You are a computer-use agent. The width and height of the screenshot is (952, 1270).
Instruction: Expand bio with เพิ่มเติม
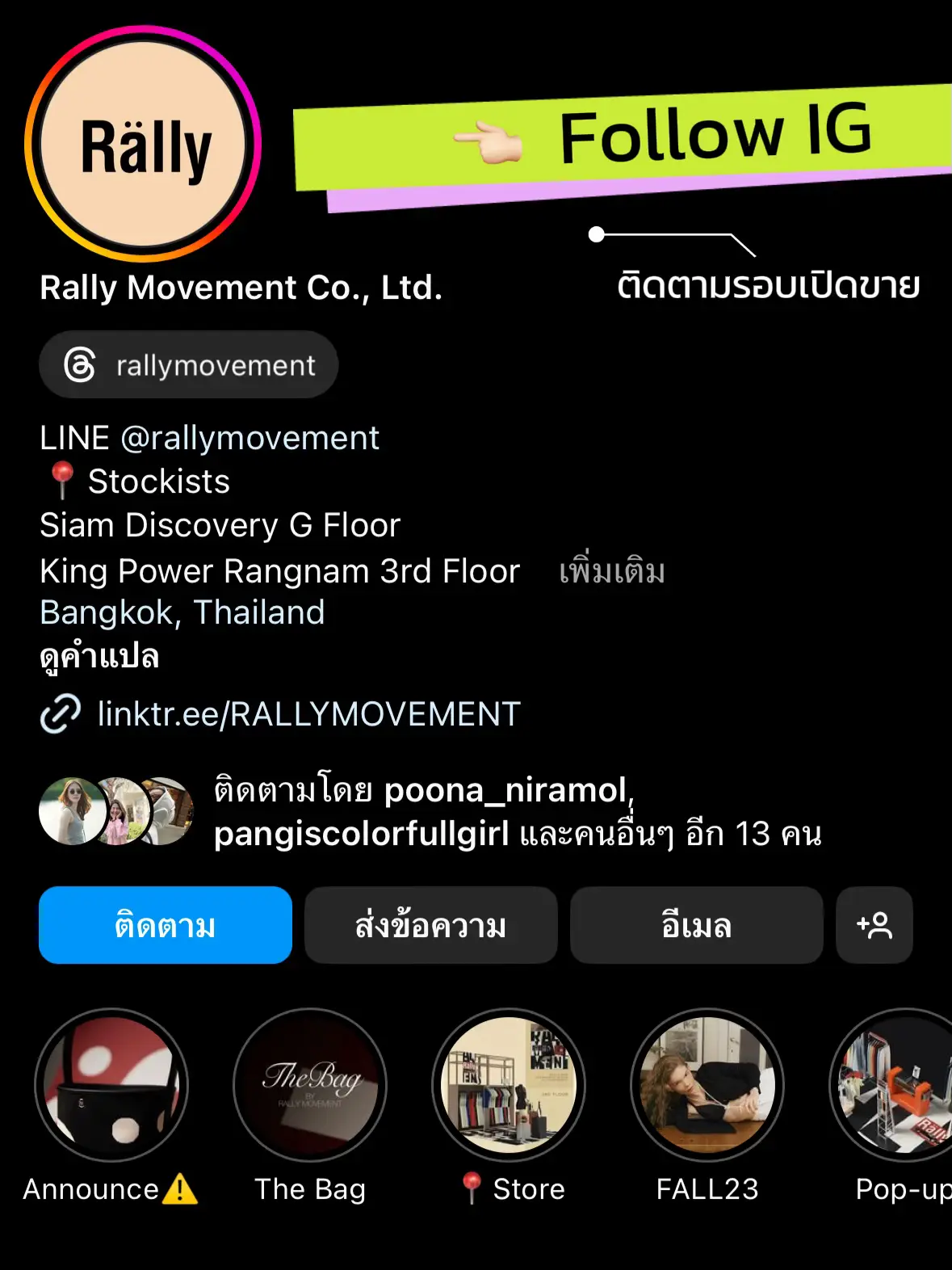pyautogui.click(x=610, y=572)
